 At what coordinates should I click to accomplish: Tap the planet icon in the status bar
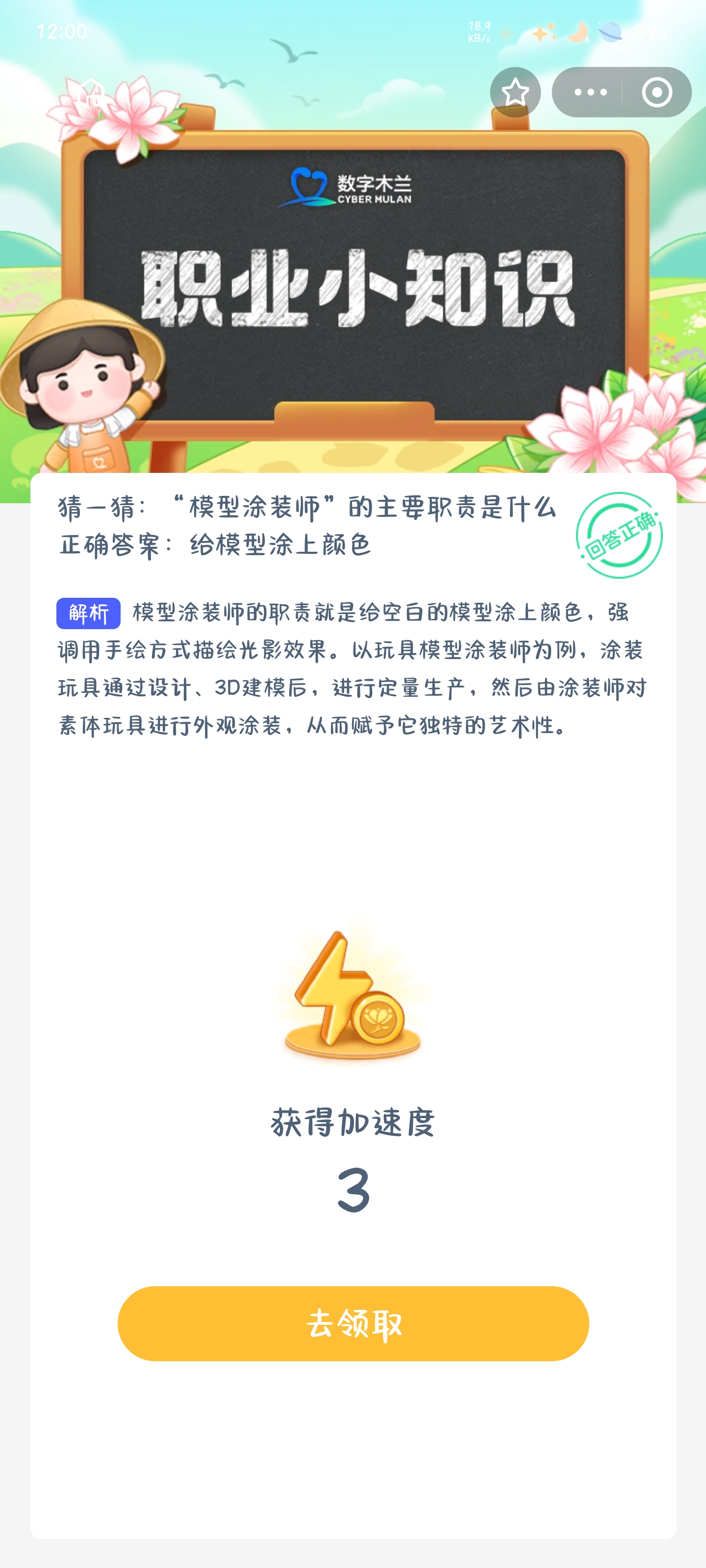[x=613, y=33]
